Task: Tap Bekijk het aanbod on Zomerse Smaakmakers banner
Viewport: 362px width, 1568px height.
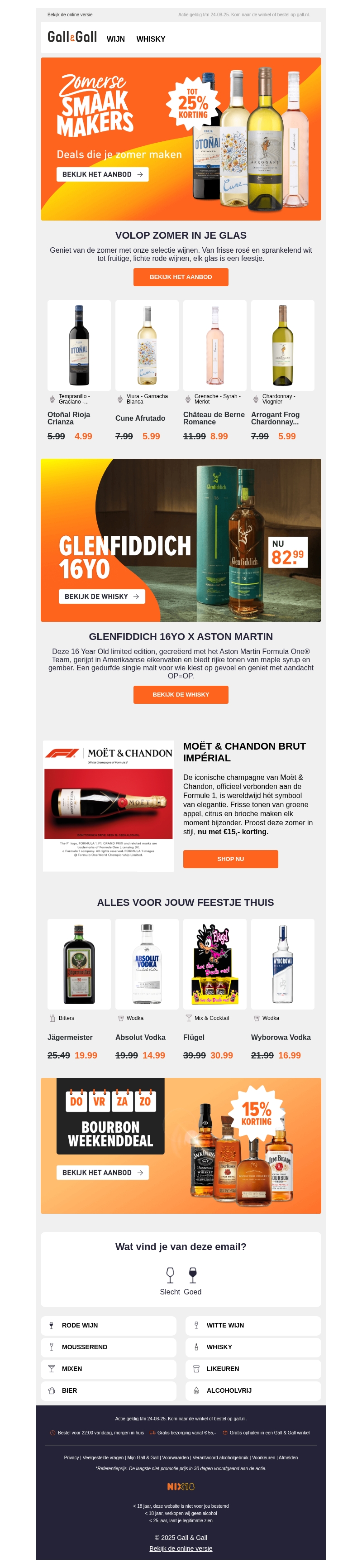Action: pos(102,174)
